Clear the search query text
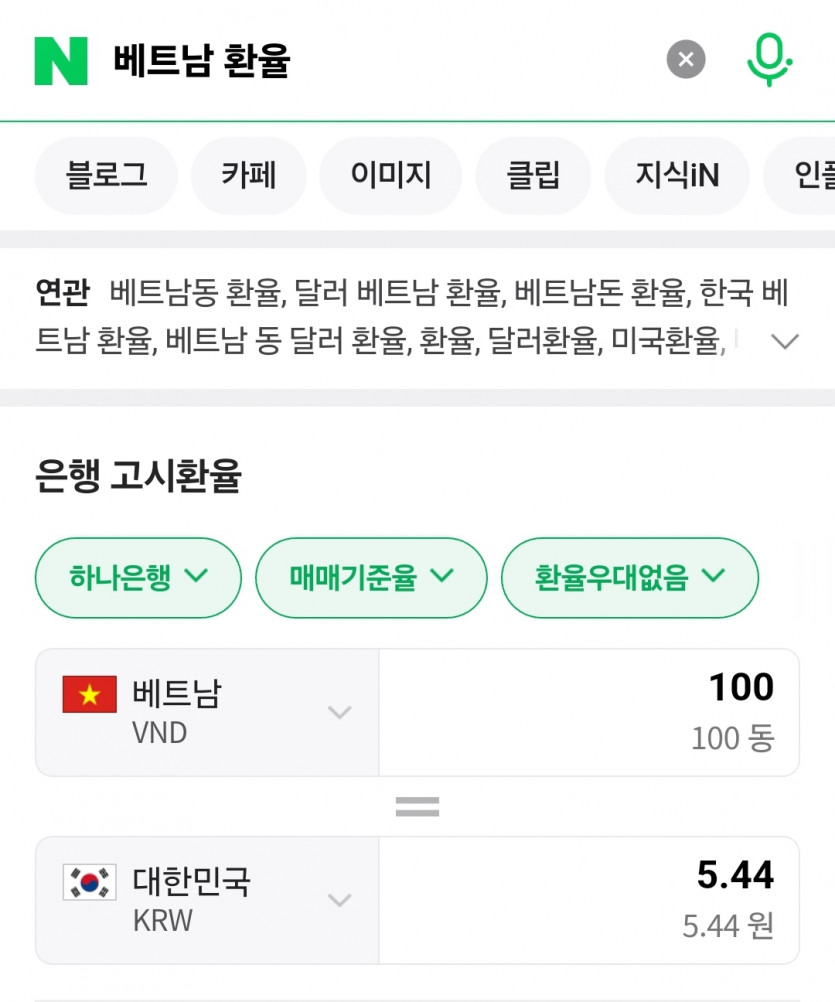Viewport: 835px width, 1002px height. pos(686,60)
